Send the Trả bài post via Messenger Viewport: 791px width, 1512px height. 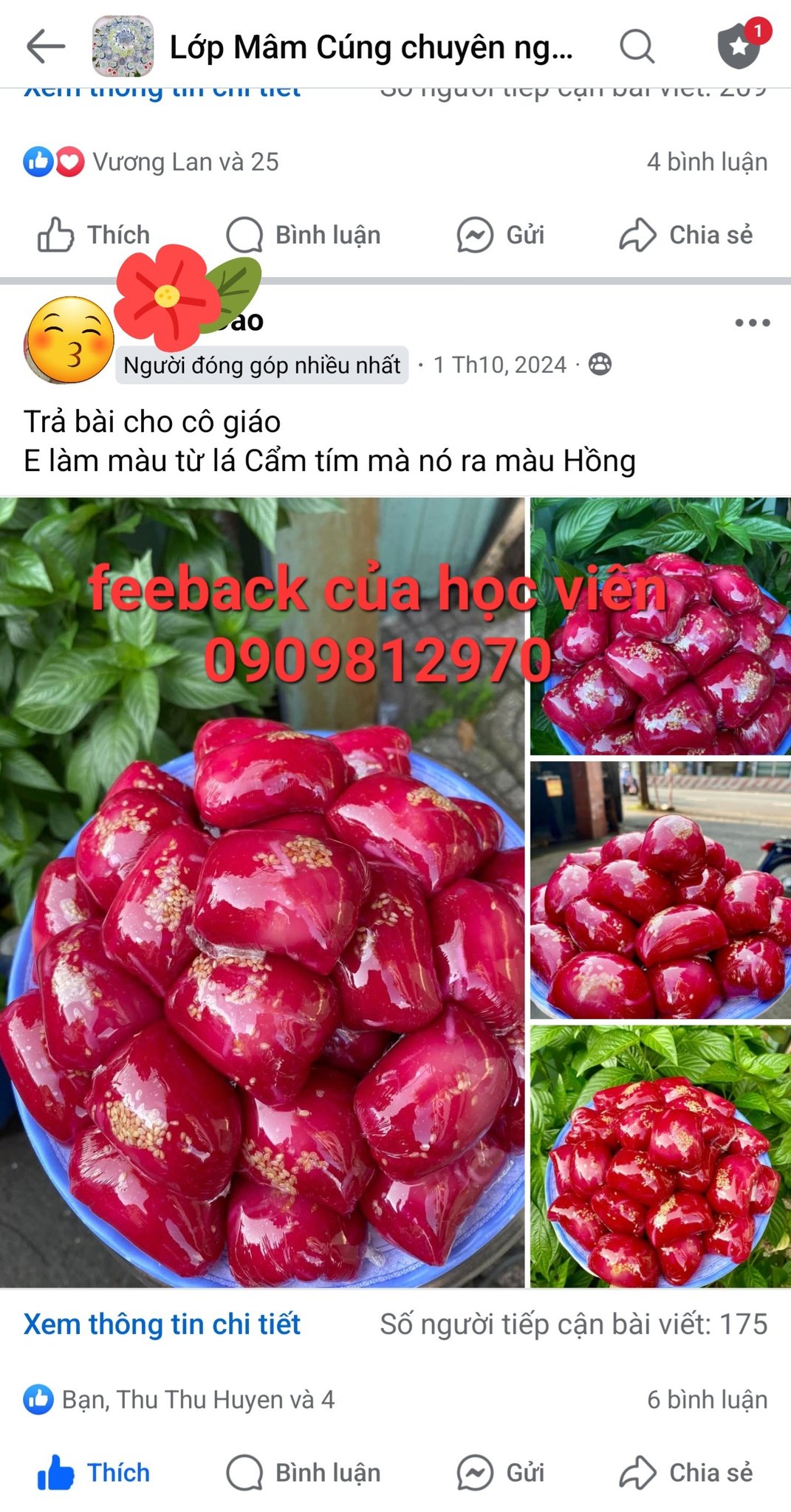500,1473
